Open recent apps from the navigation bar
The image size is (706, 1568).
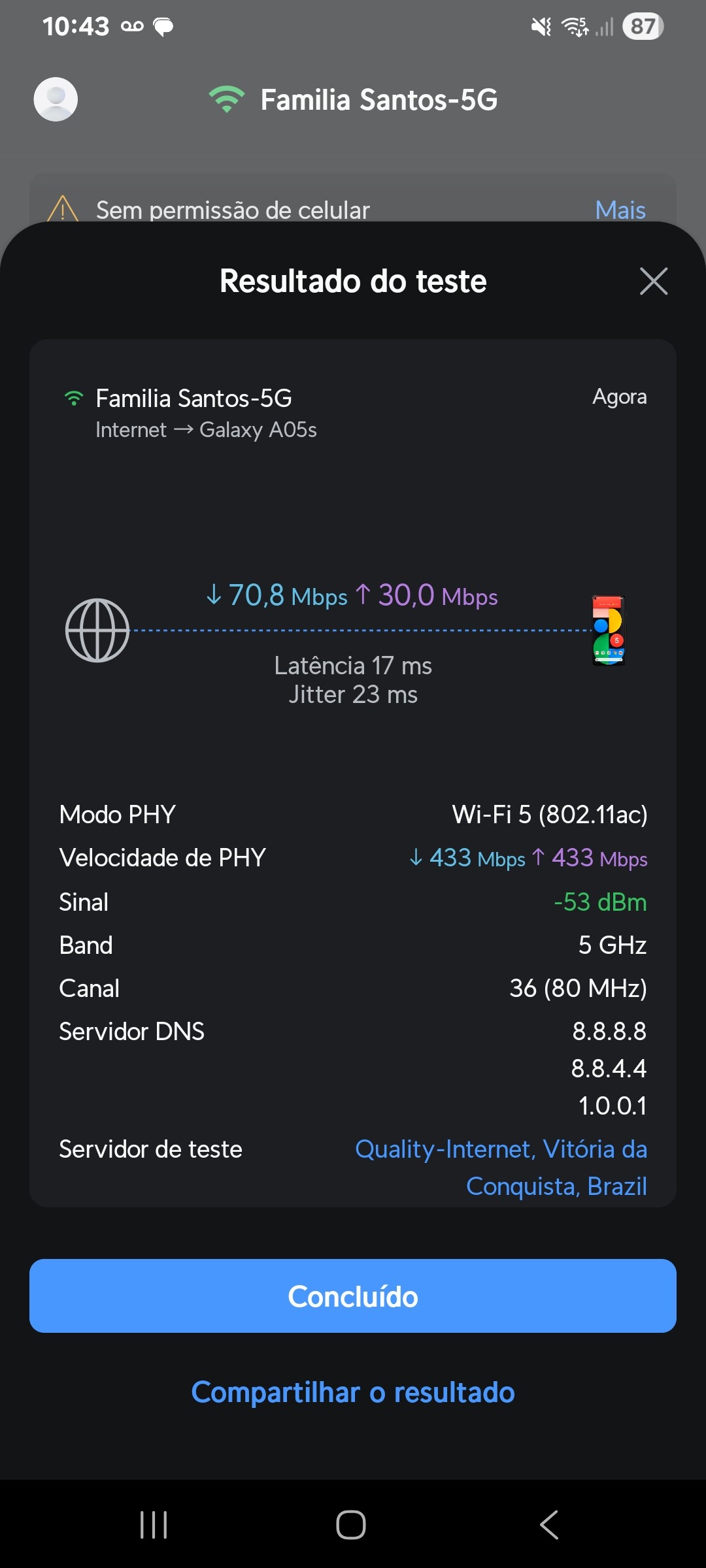coord(154,1525)
